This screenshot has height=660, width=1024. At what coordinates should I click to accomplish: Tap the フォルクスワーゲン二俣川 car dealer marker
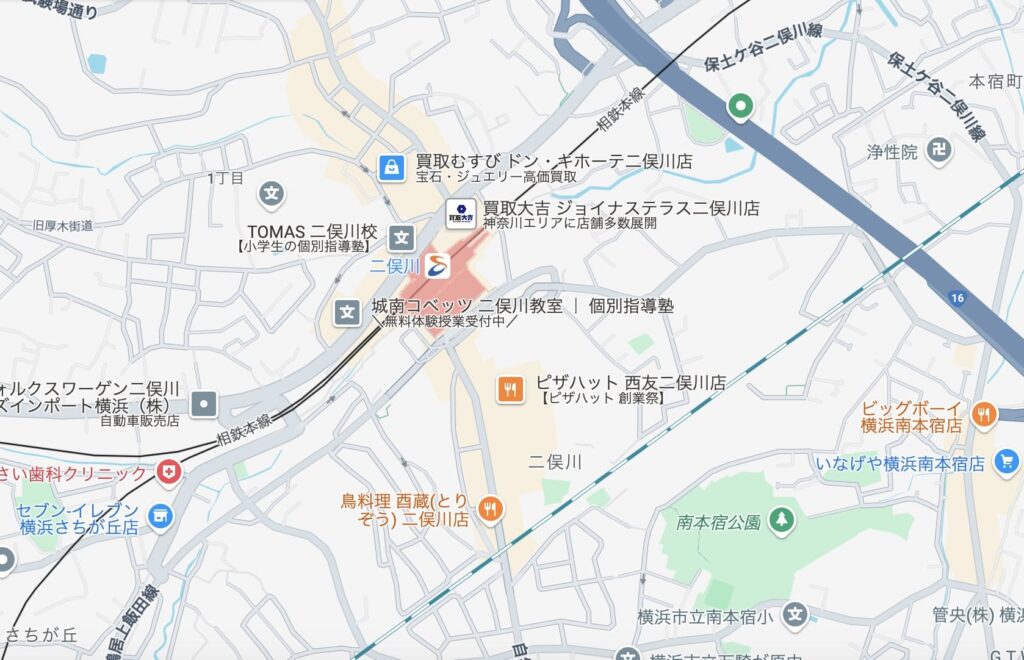click(205, 403)
